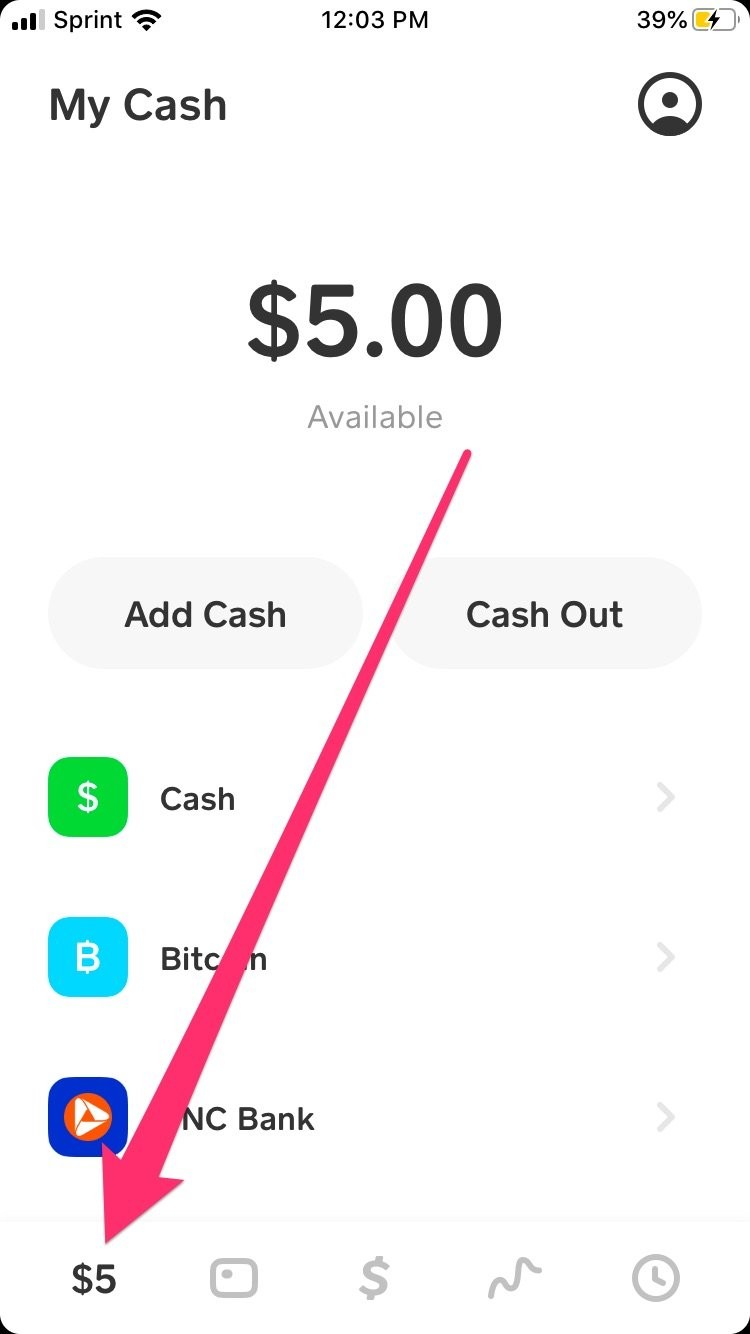Tap the Cash Out button

[544, 613]
